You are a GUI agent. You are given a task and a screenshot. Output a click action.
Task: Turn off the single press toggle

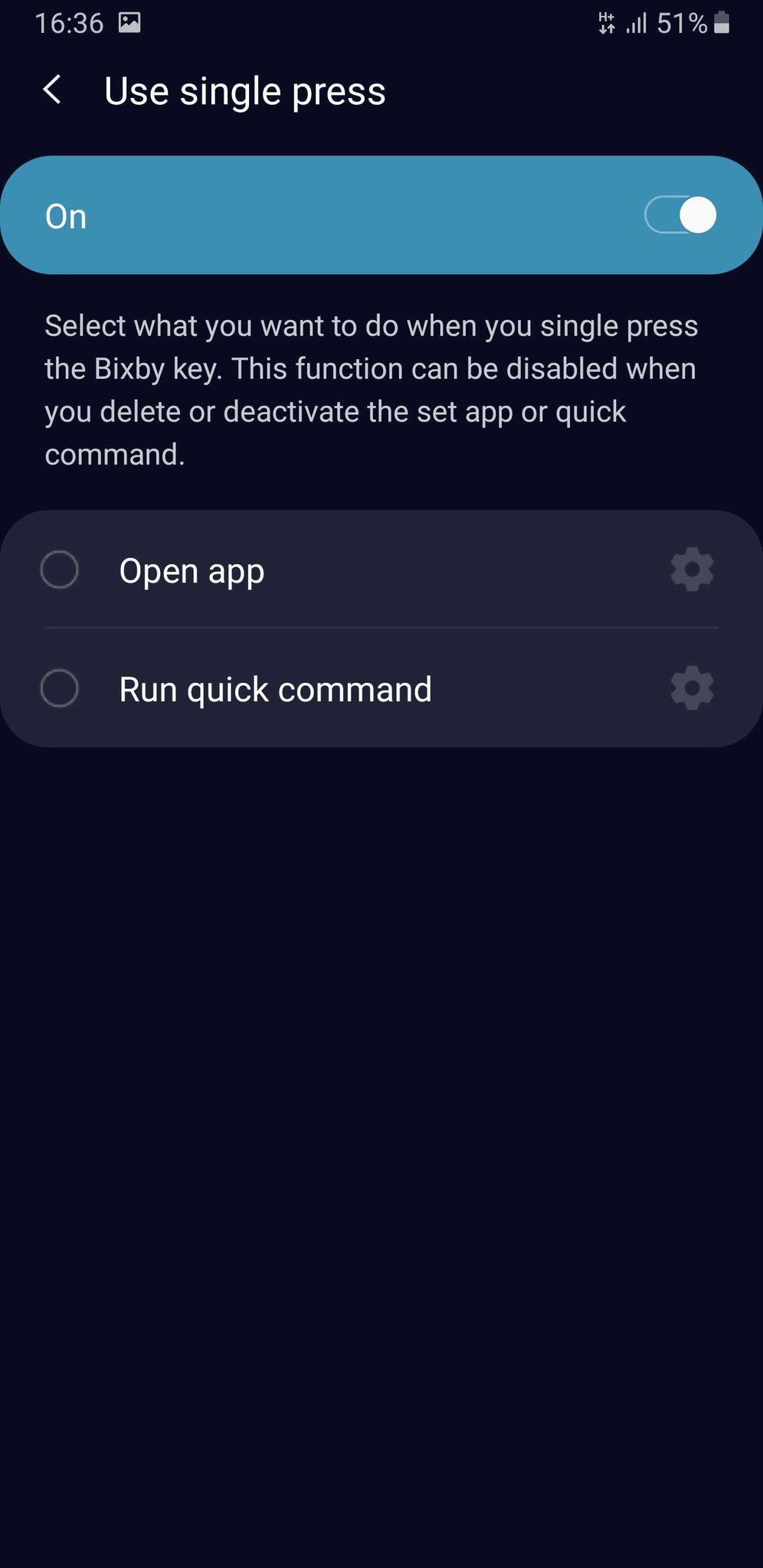click(680, 215)
